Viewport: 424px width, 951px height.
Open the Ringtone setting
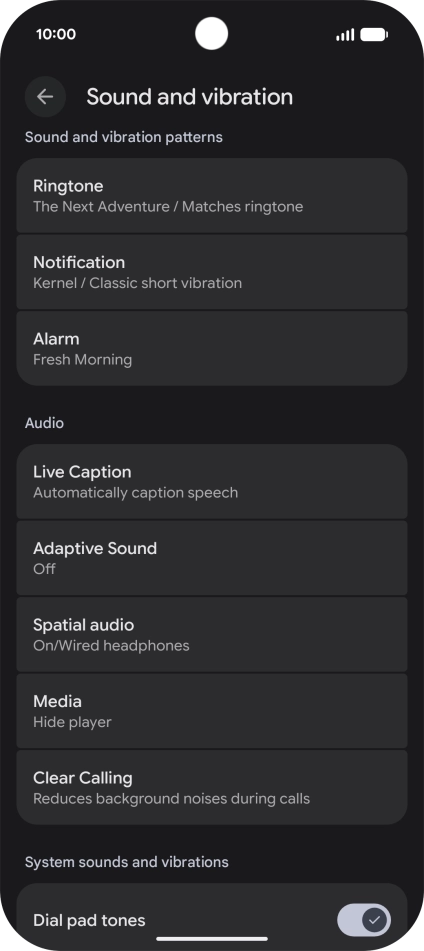click(212, 195)
